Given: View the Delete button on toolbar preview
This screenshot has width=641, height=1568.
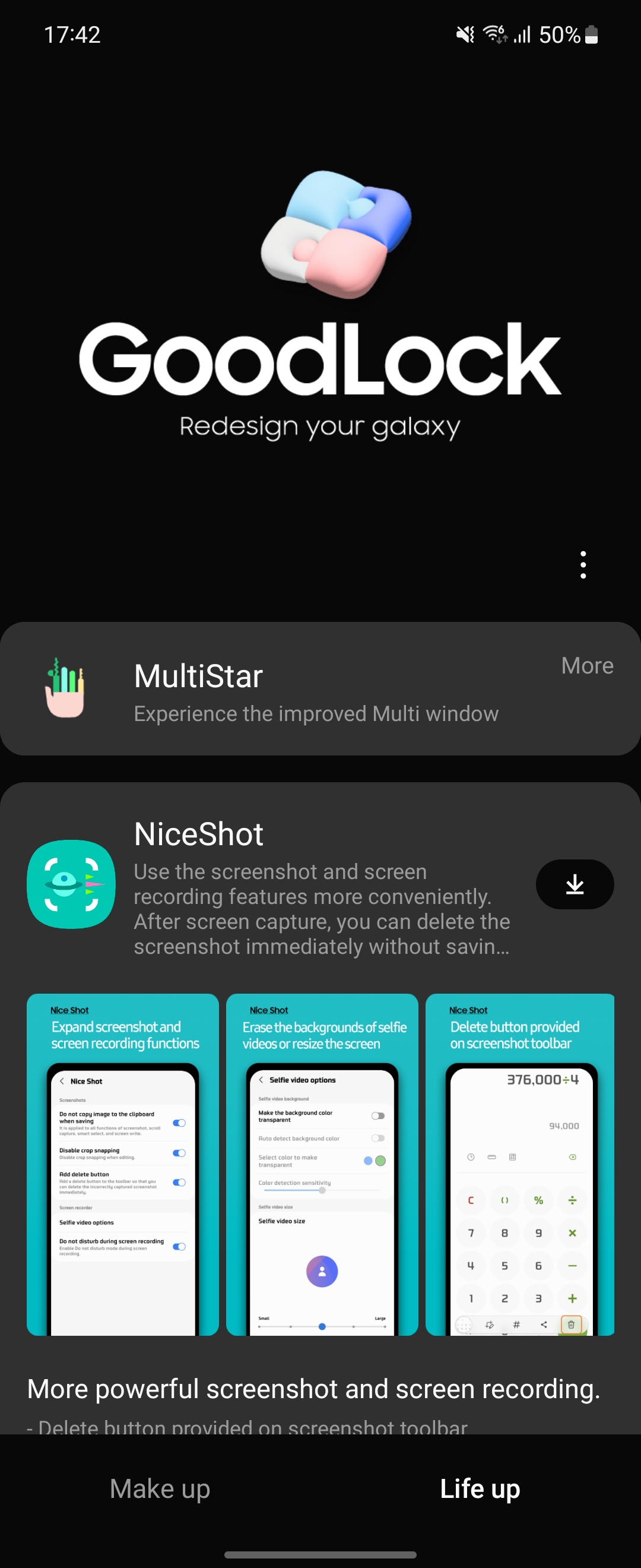Looking at the screenshot, I should pos(519,1165).
